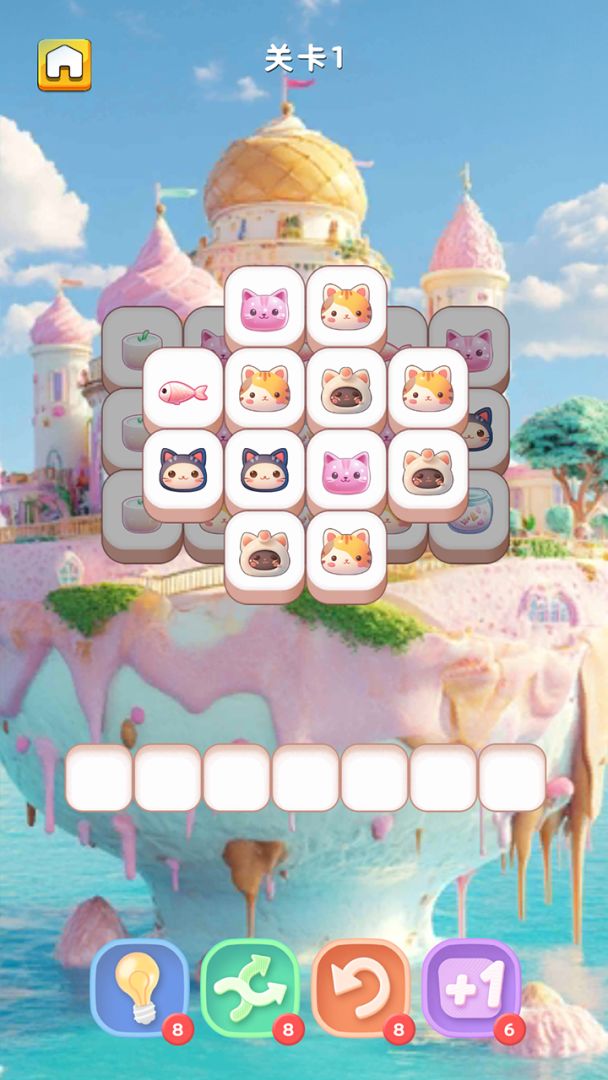
Task: Undo the last move
Action: [360, 987]
